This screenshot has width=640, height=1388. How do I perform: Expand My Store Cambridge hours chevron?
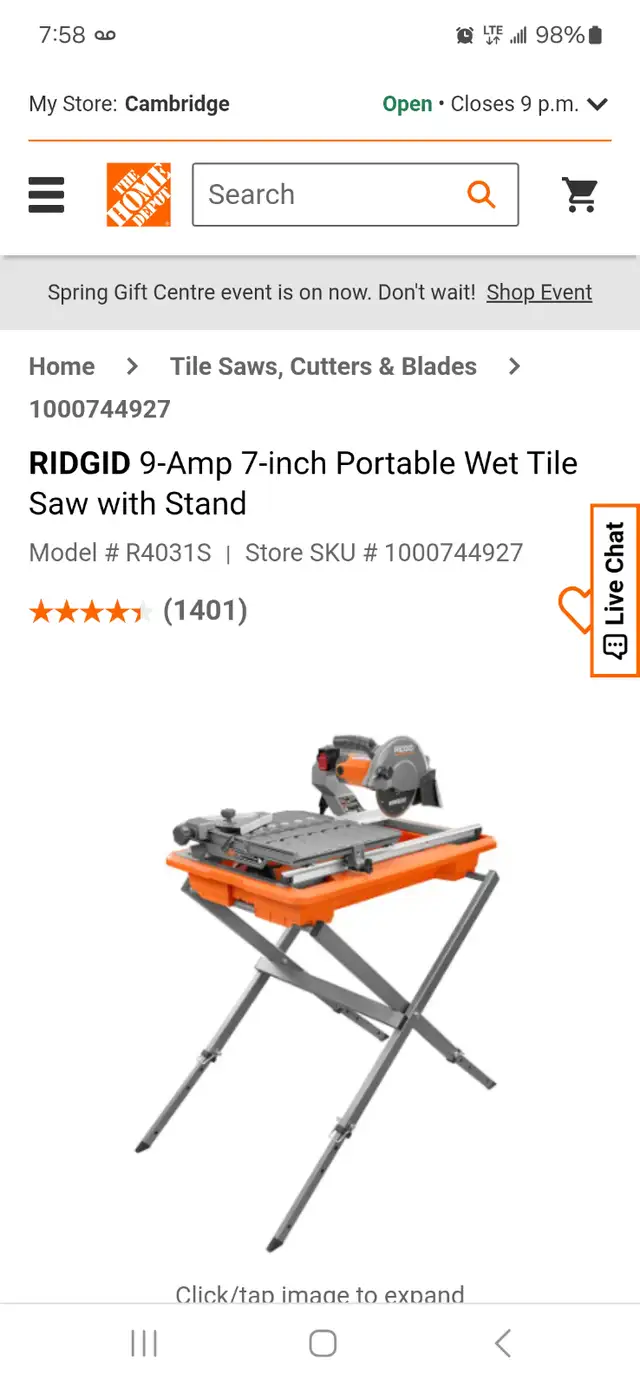598,104
